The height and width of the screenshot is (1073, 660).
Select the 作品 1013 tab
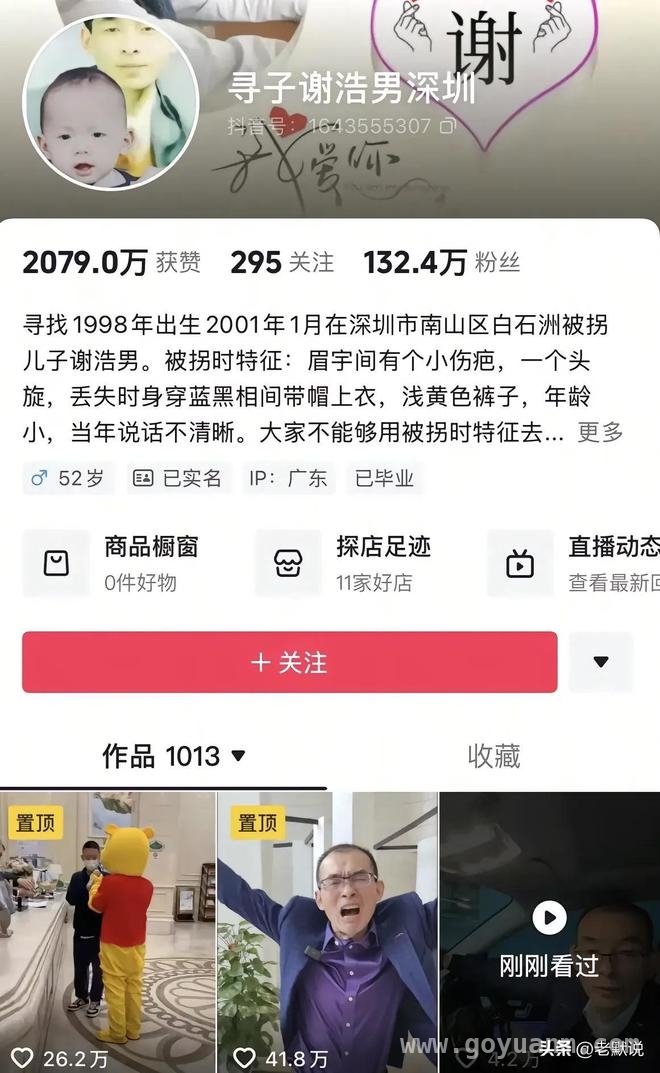[173, 756]
